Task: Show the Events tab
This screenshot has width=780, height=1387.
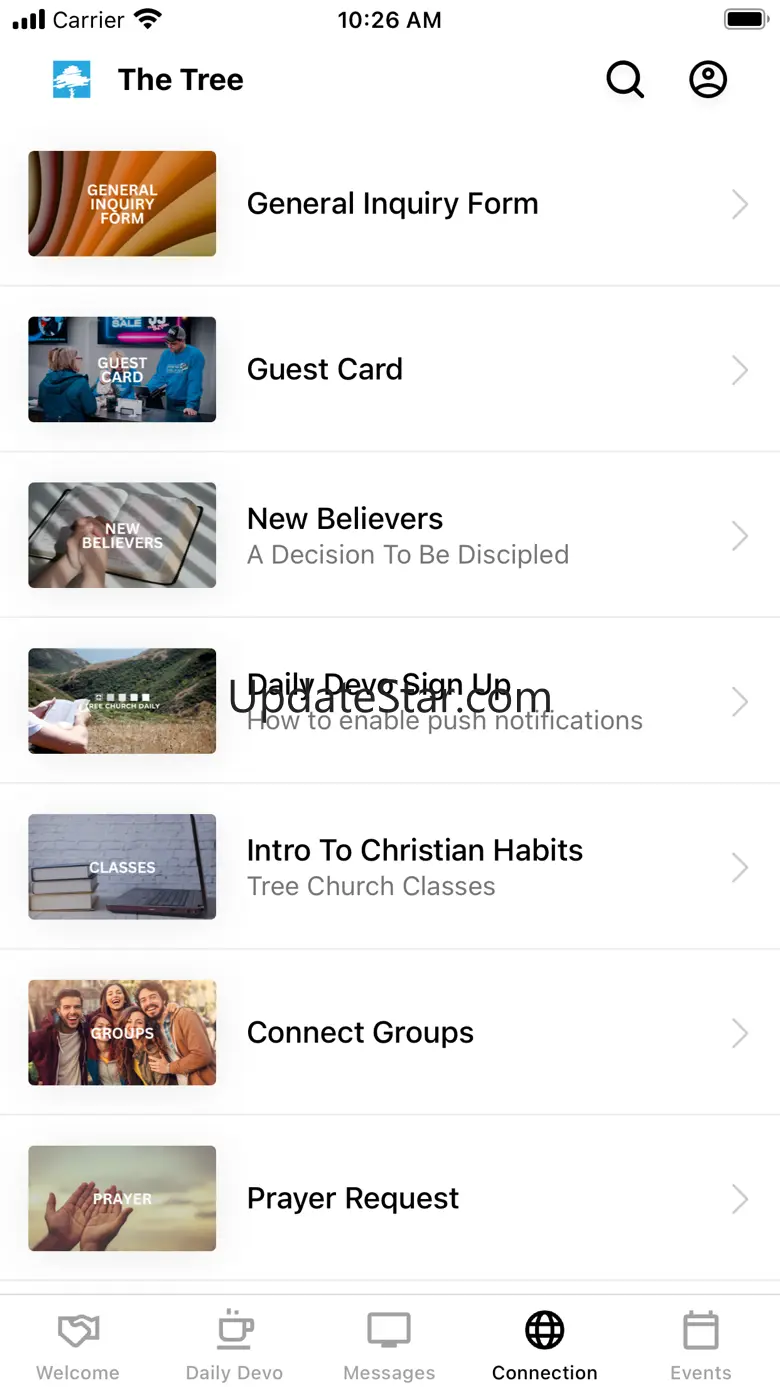Action: tap(701, 1346)
